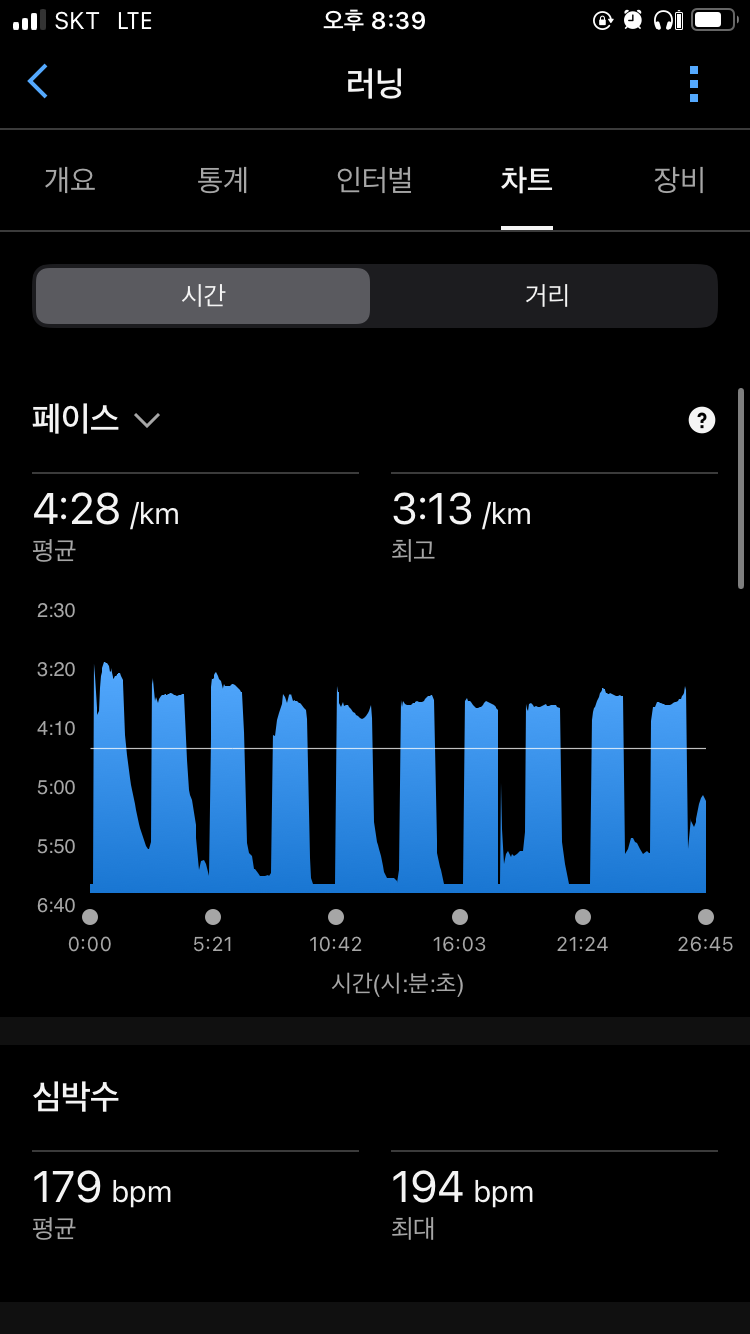Open the three-dot overflow menu
Viewport: 750px width, 1334px height.
694,84
